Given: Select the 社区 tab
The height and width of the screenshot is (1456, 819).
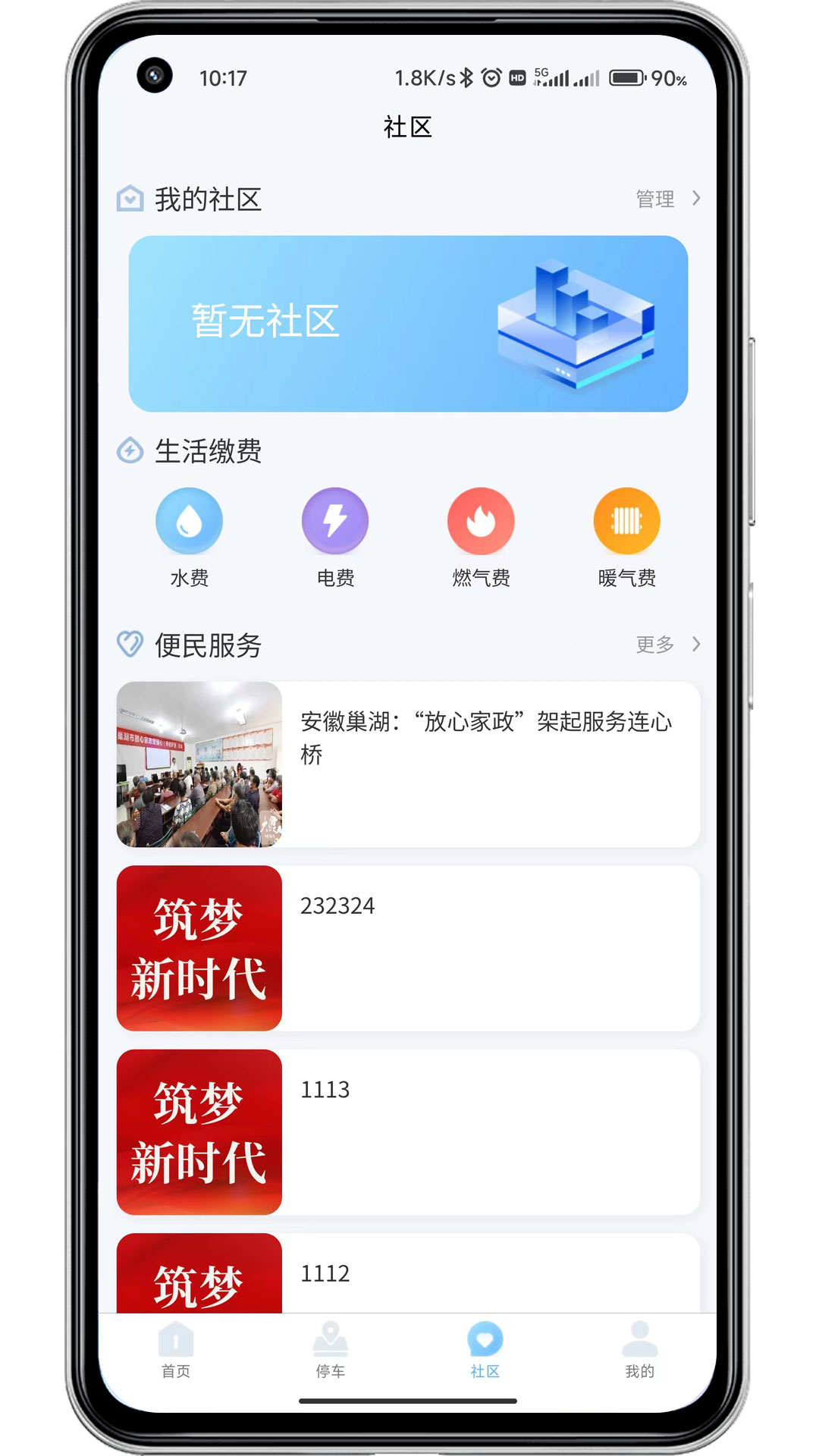Looking at the screenshot, I should 485,1350.
